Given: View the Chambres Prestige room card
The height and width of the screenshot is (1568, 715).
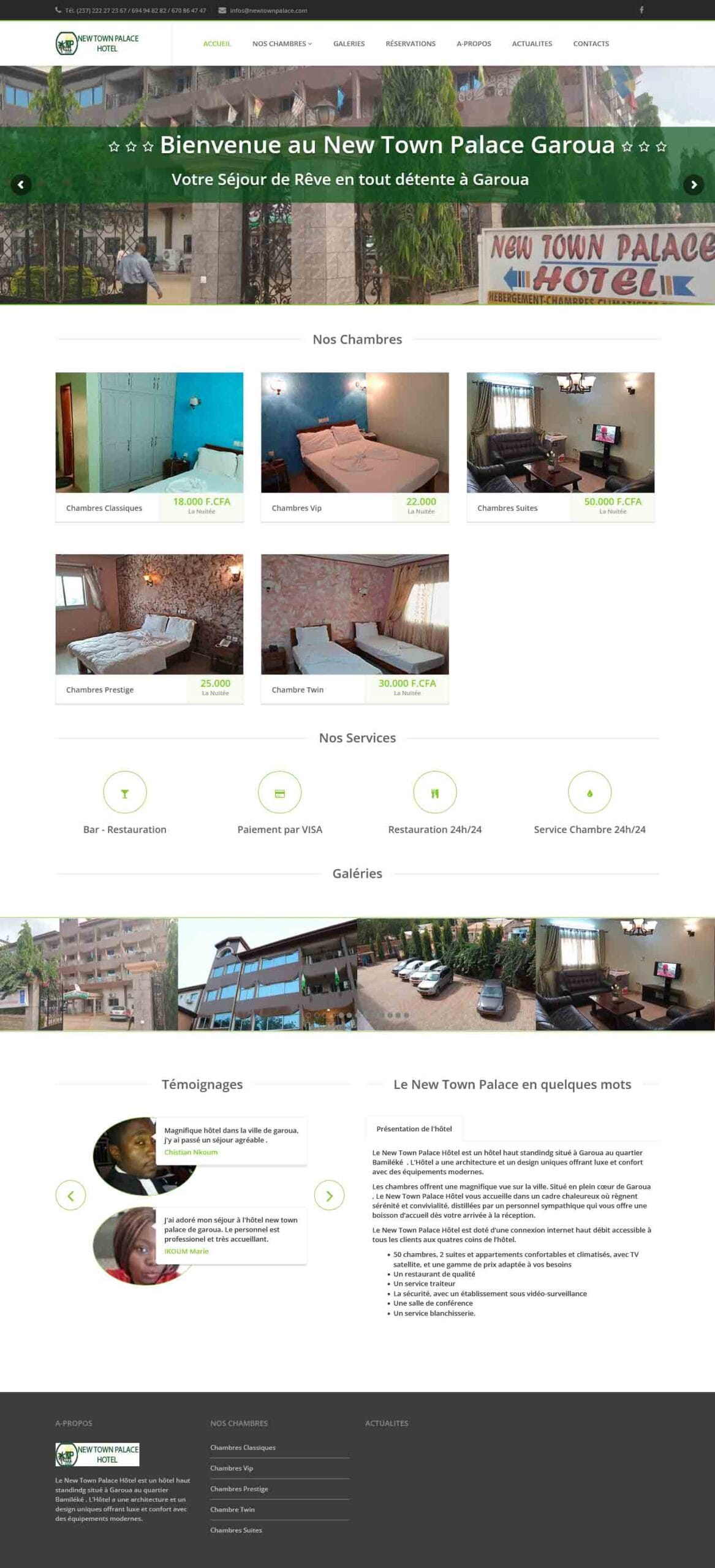Looking at the screenshot, I should pos(149,614).
